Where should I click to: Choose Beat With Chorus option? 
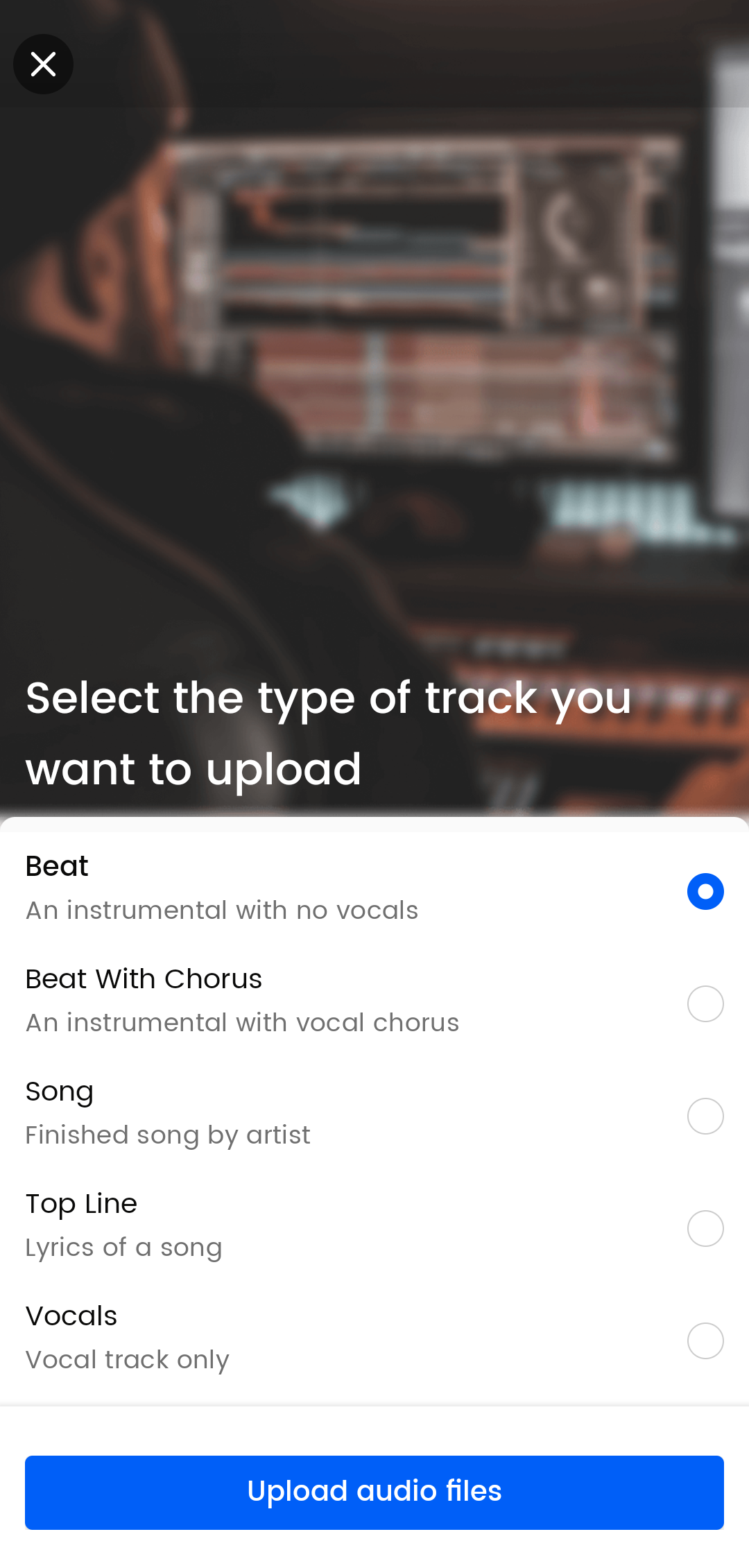click(705, 1003)
